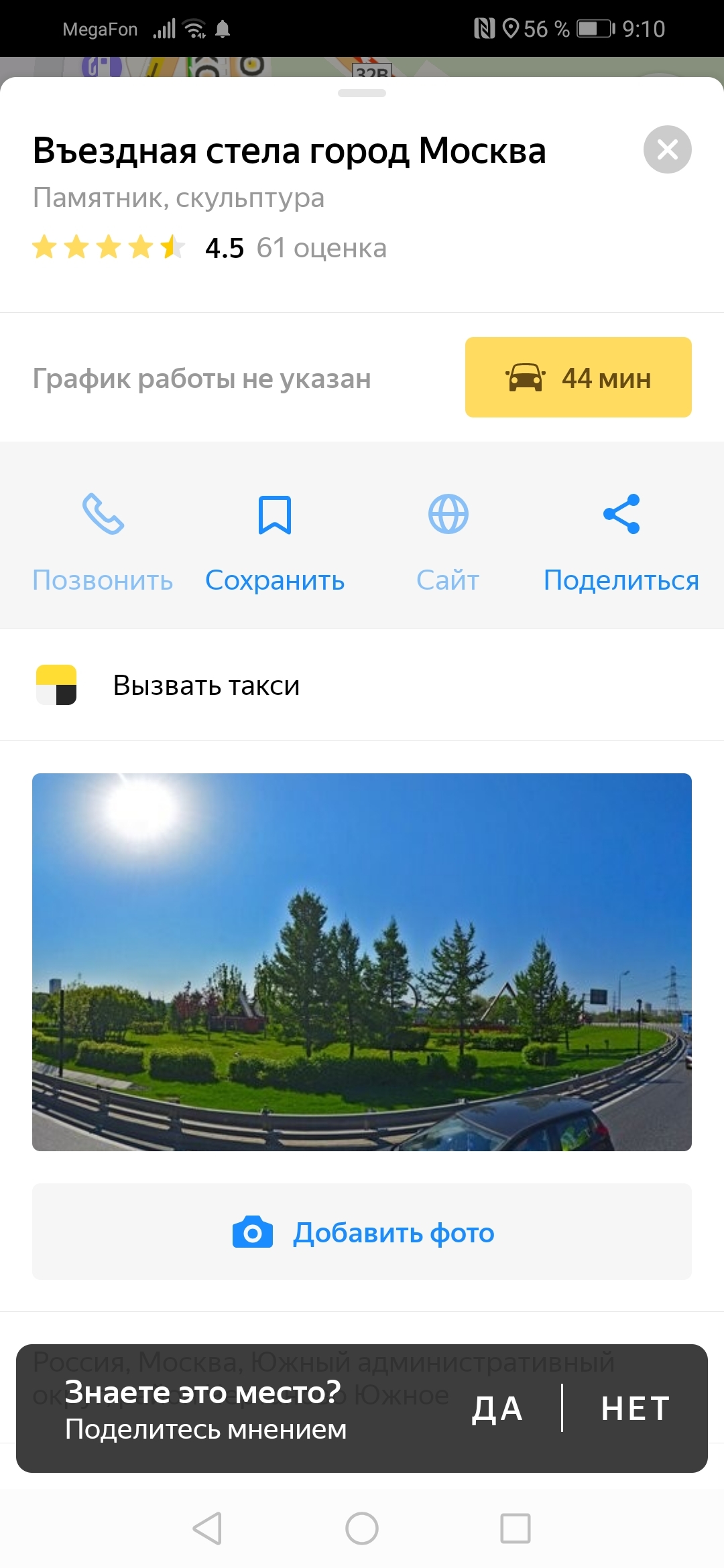Go back with system back button
The image size is (724, 1568).
point(207,1528)
